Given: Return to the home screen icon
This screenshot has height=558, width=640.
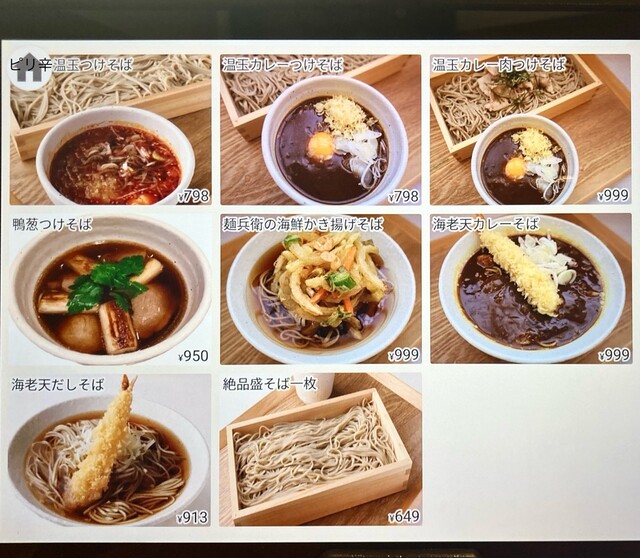Looking at the screenshot, I should click(x=28, y=67).
